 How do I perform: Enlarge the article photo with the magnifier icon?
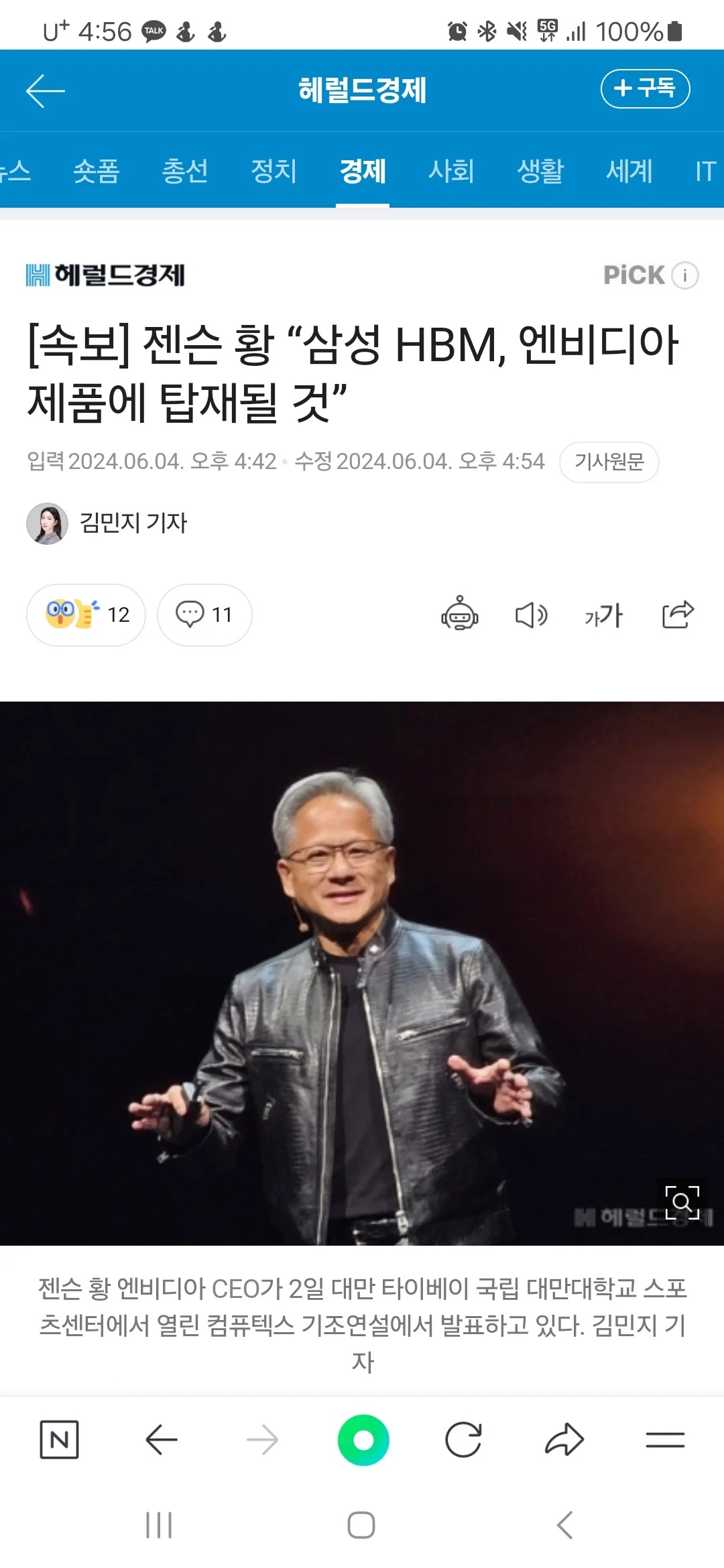click(x=682, y=1202)
